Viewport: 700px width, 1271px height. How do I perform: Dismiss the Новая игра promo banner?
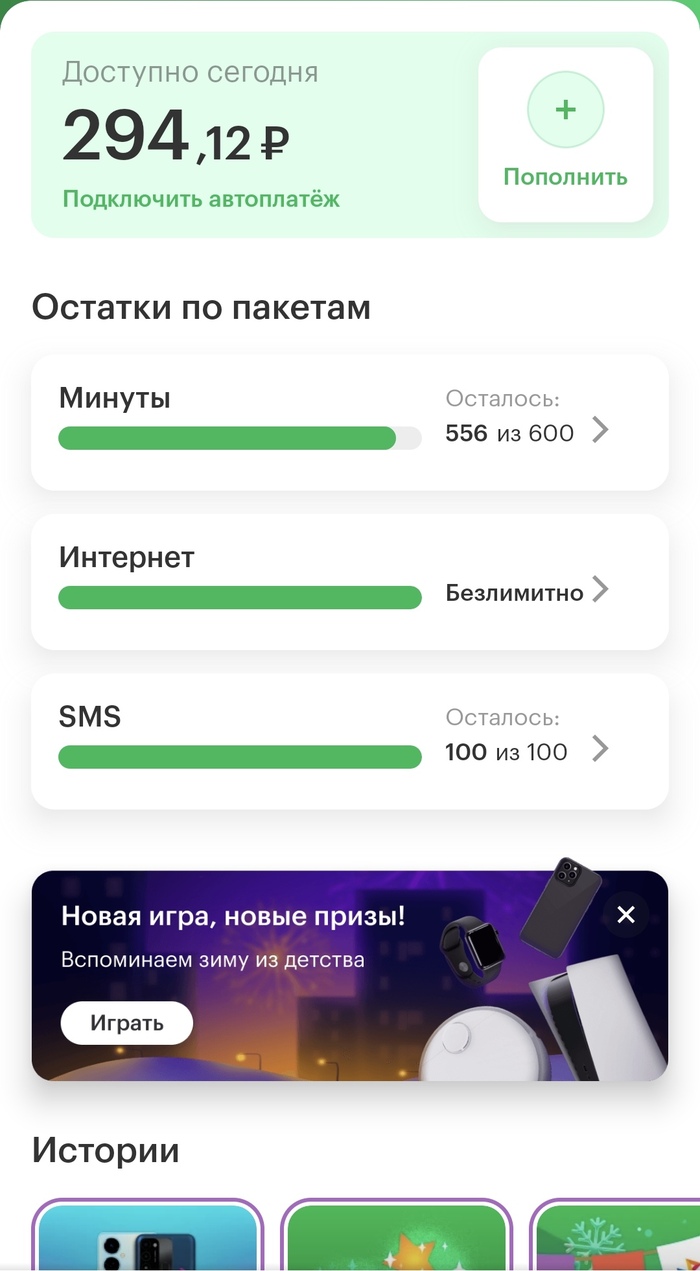pyautogui.click(x=626, y=914)
